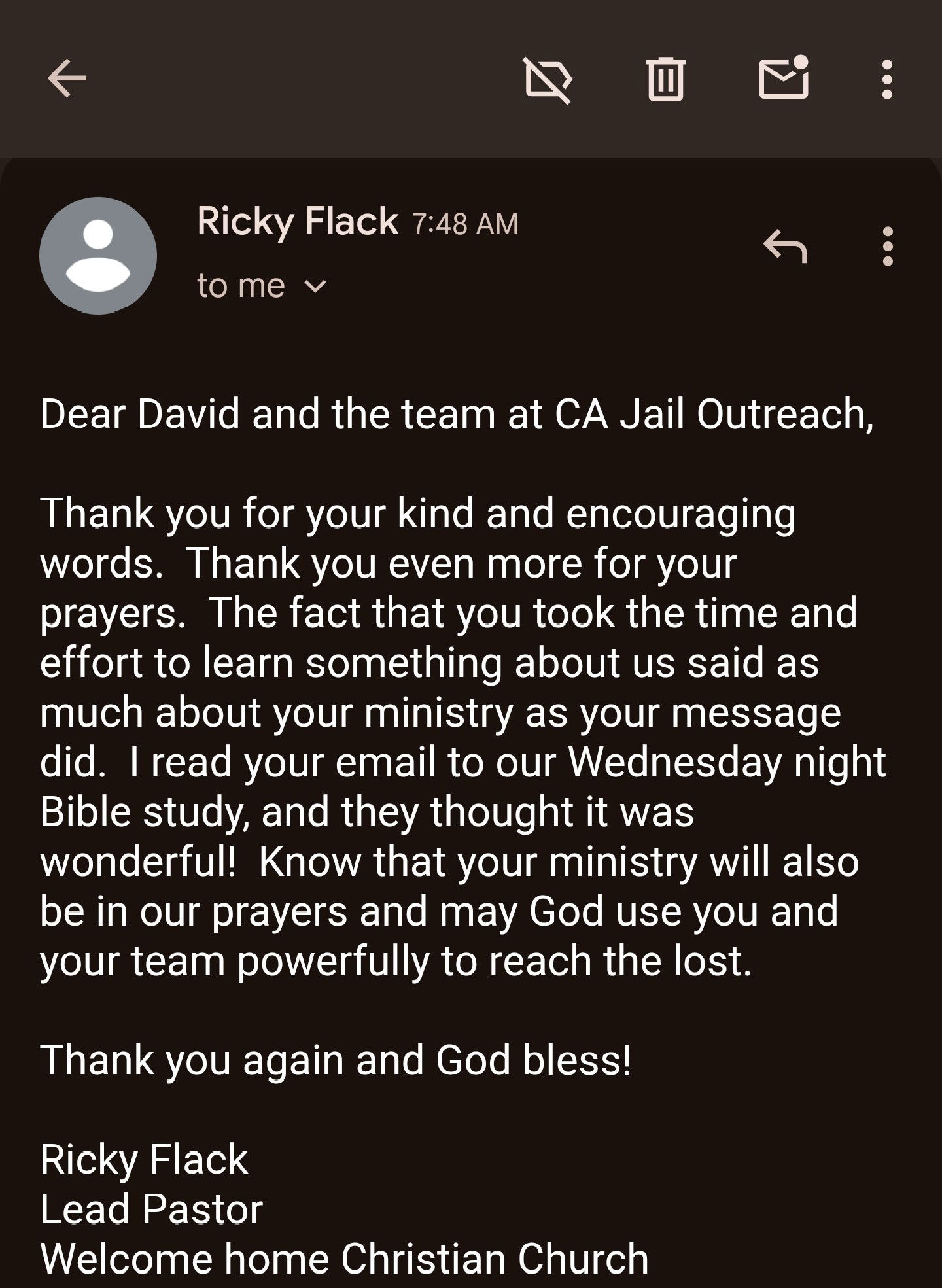Screen dimensions: 942x1288
Task: Open message options beside the reply arrow
Action: (x=887, y=247)
